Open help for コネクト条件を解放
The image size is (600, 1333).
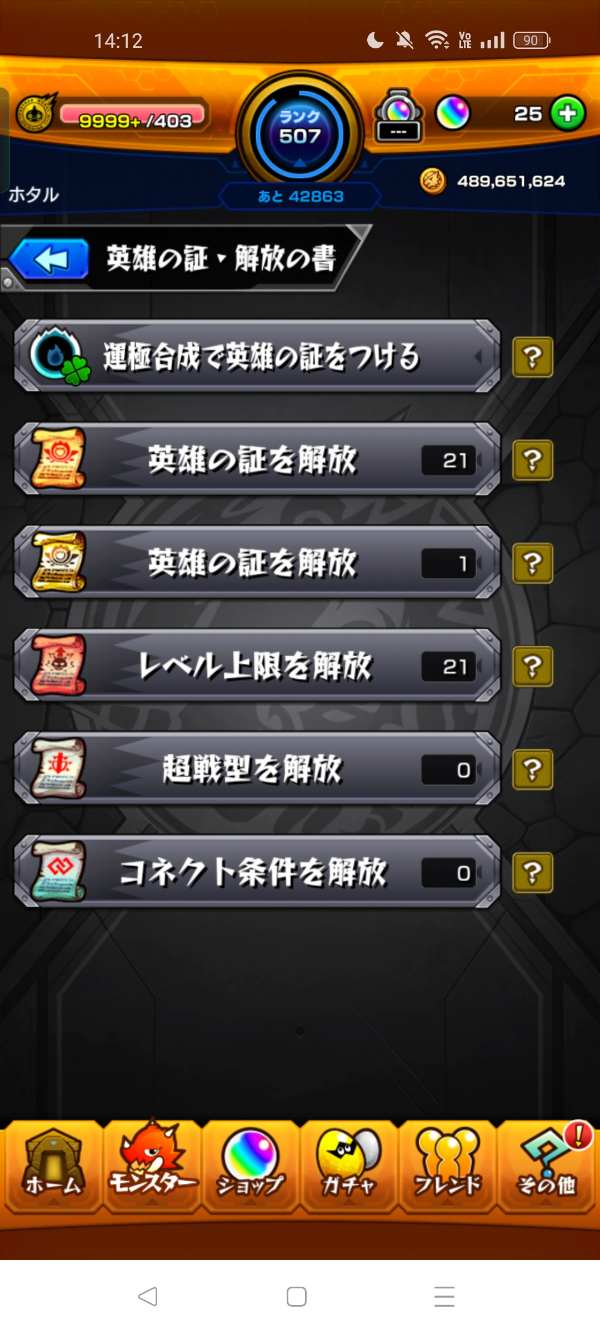coord(533,872)
